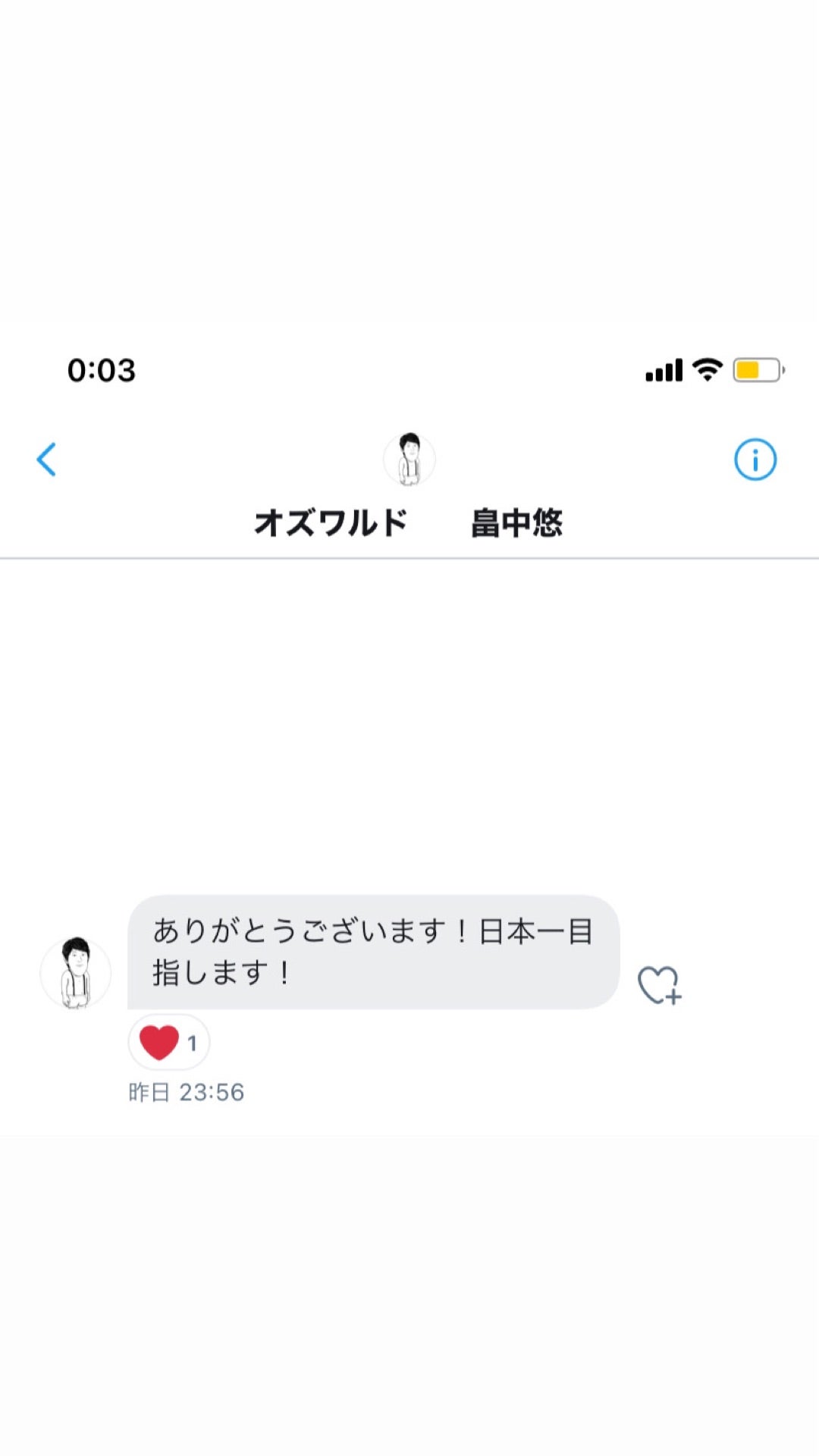Viewport: 819px width, 1456px height.
Task: Select the name オズワルド in the header
Action: [331, 521]
